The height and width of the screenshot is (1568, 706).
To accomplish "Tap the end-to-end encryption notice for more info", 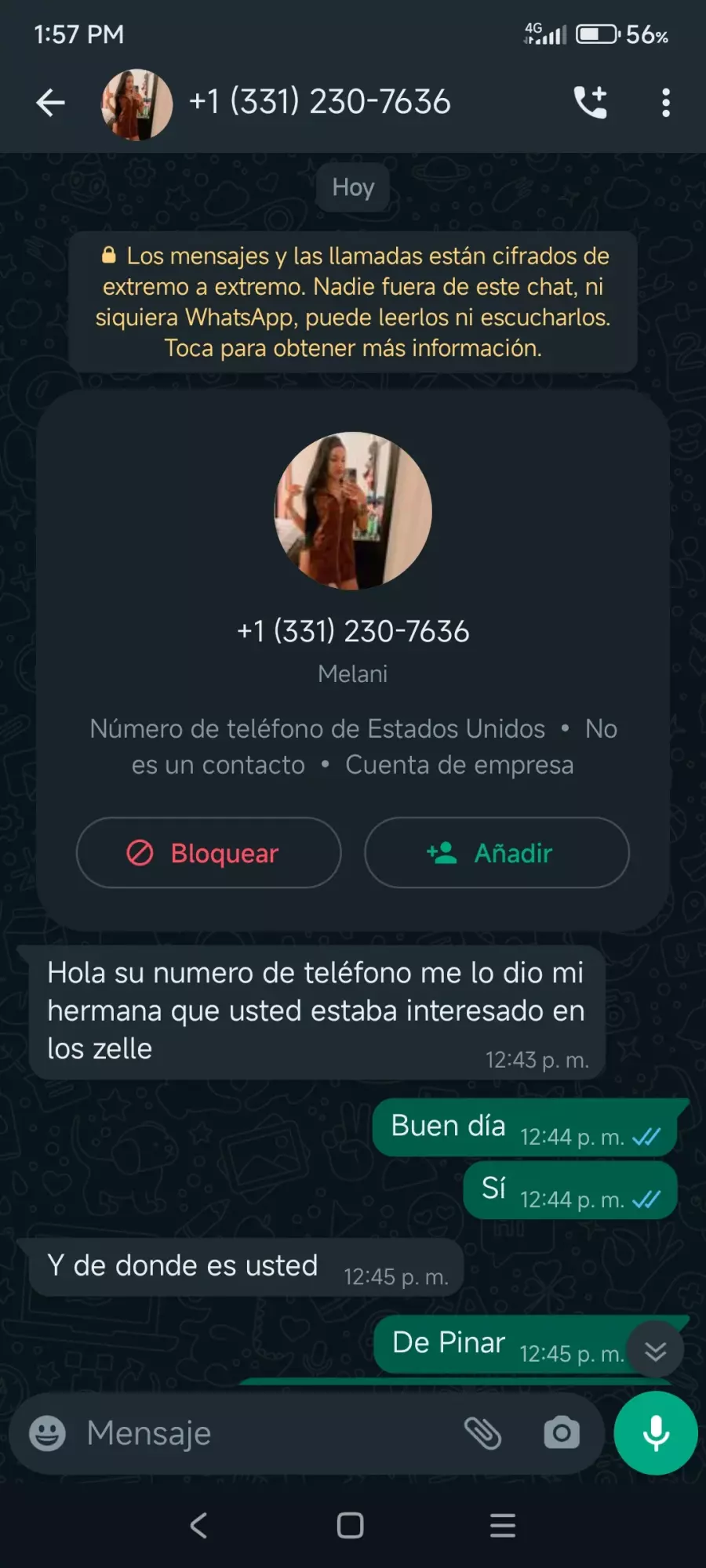I will click(353, 302).
